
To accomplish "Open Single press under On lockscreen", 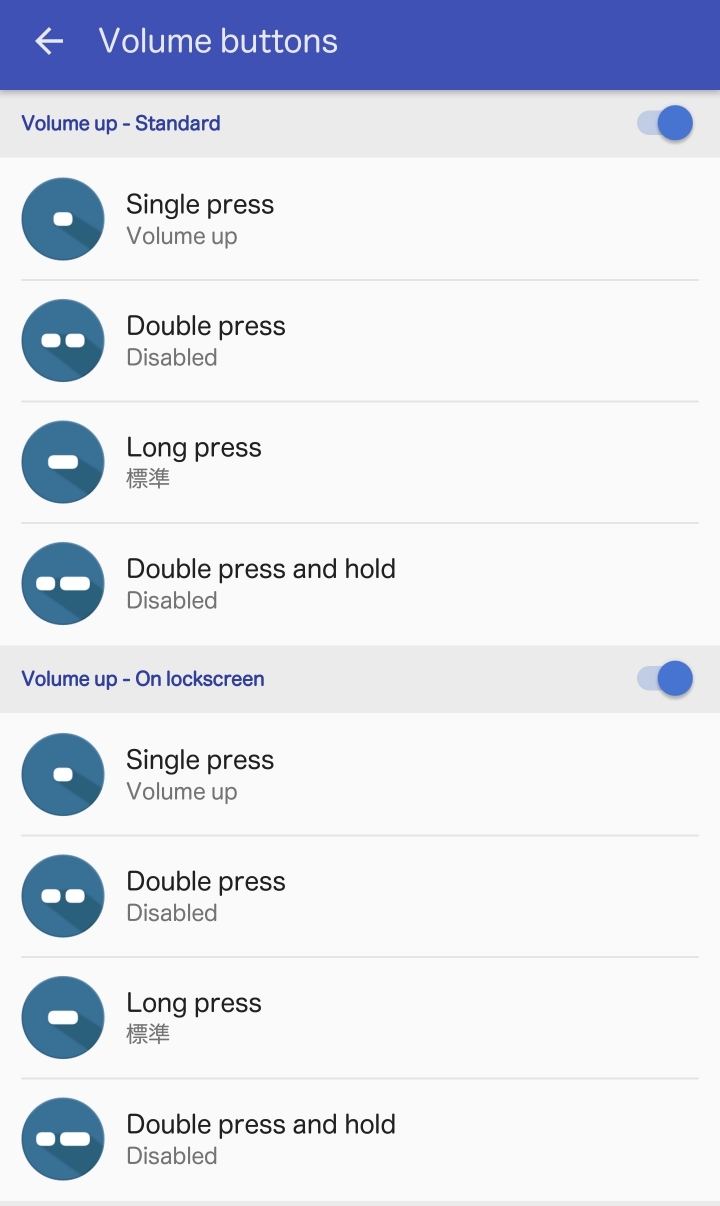I will pyautogui.click(x=360, y=775).
